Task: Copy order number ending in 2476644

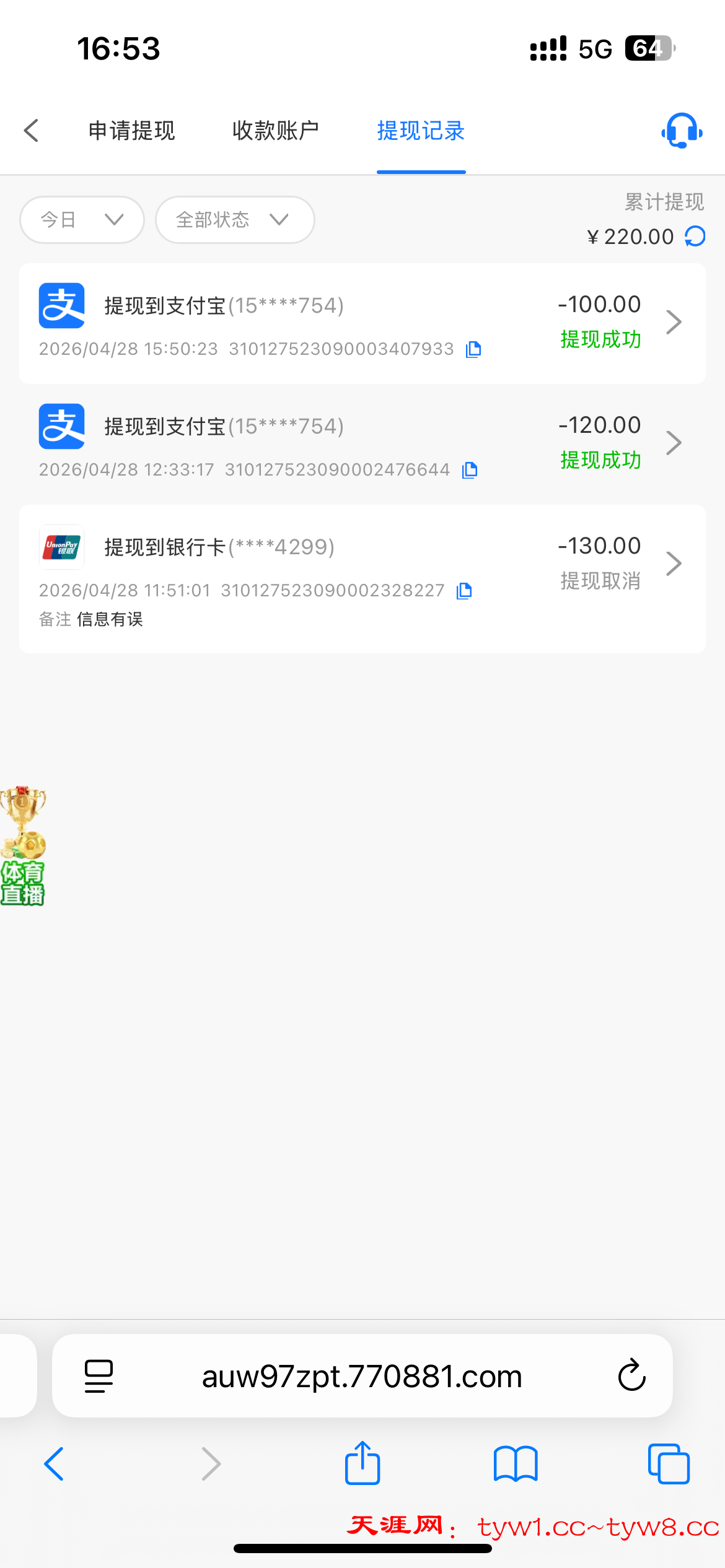Action: (x=470, y=470)
